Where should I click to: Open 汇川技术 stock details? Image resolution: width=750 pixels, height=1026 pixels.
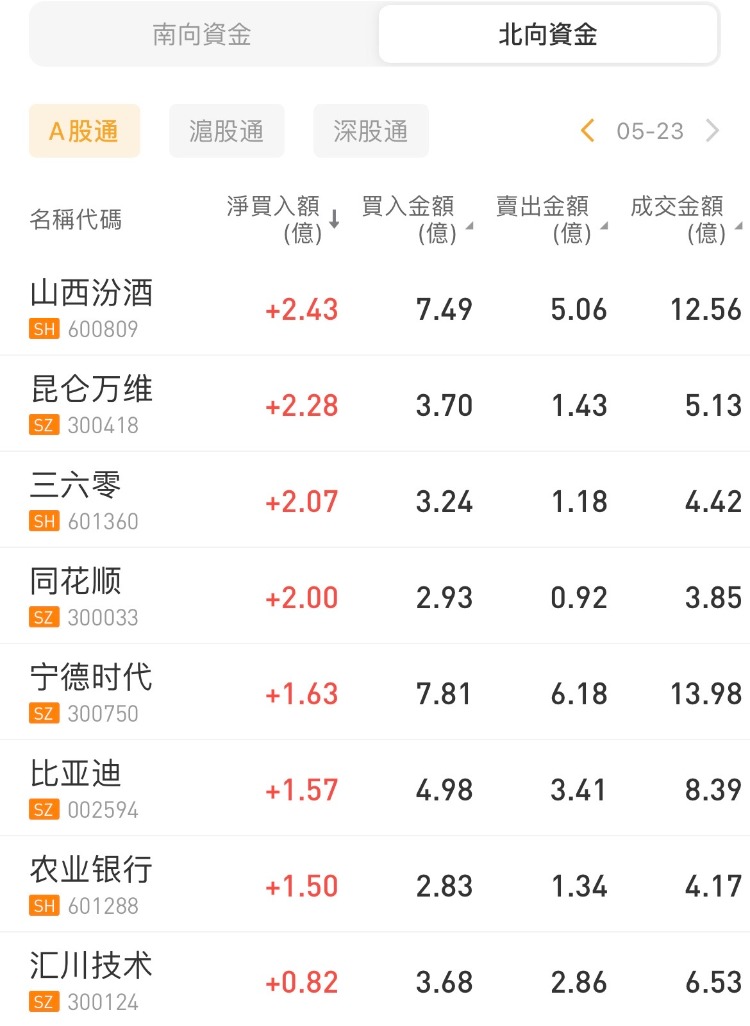(92, 979)
